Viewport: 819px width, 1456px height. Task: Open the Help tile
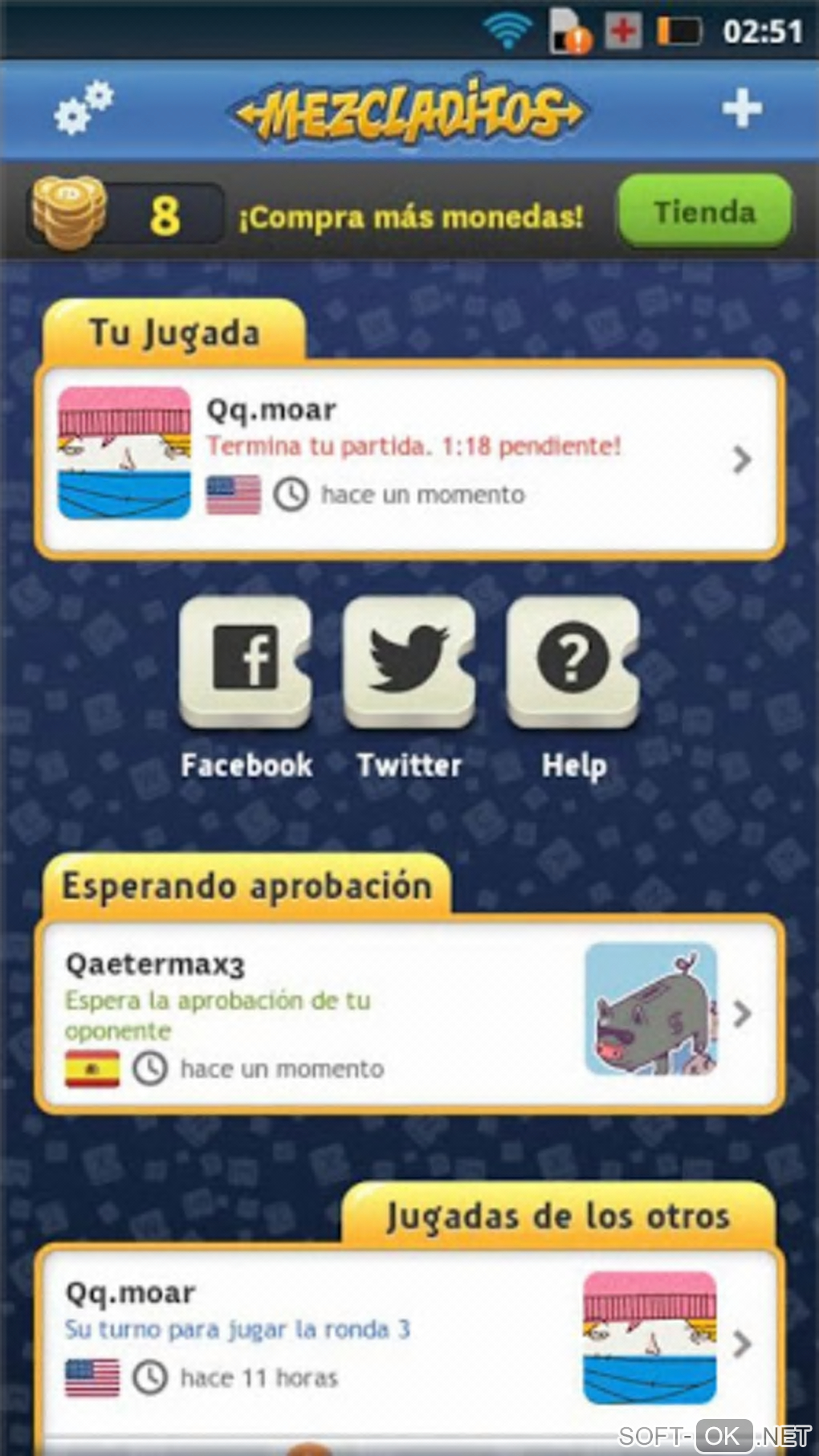pos(573,663)
